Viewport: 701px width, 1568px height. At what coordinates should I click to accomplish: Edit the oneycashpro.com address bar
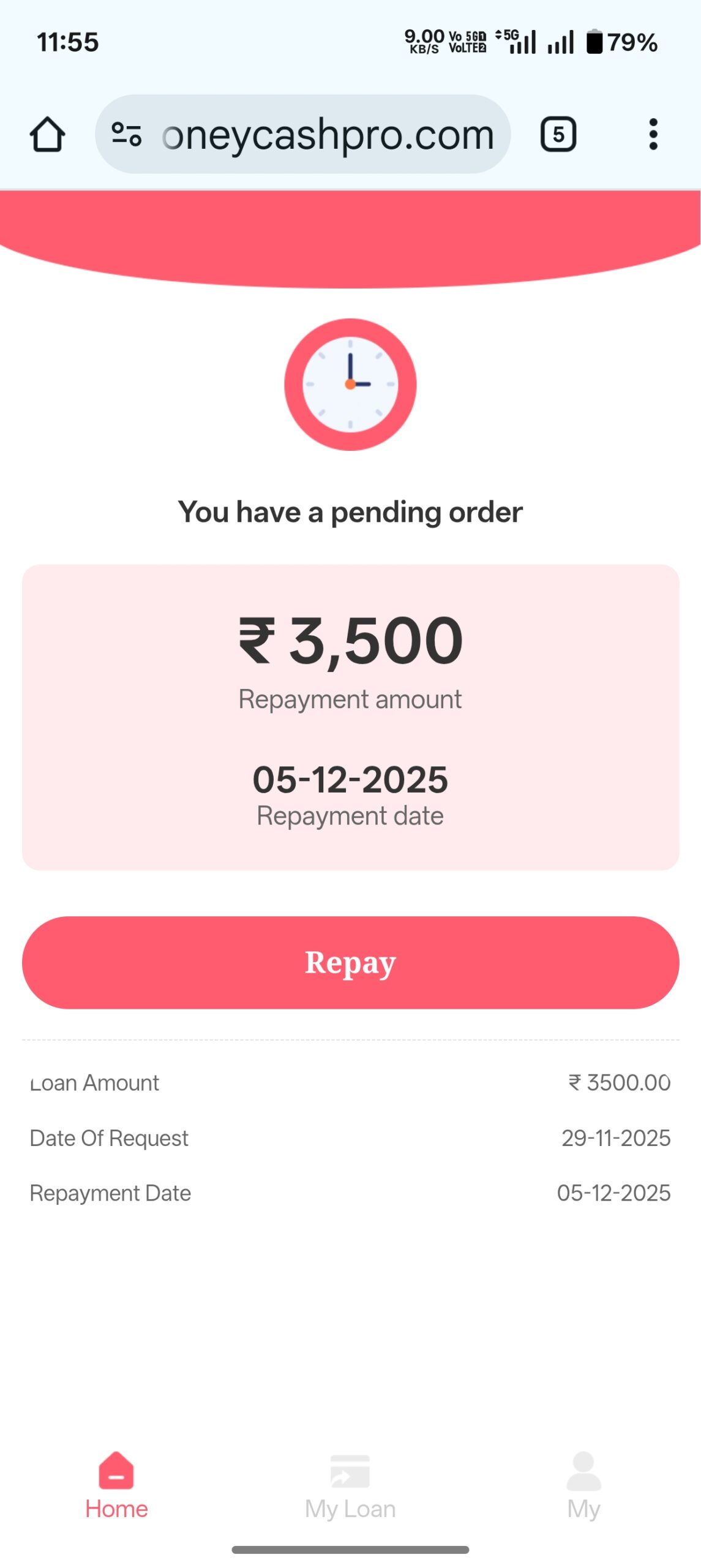328,135
